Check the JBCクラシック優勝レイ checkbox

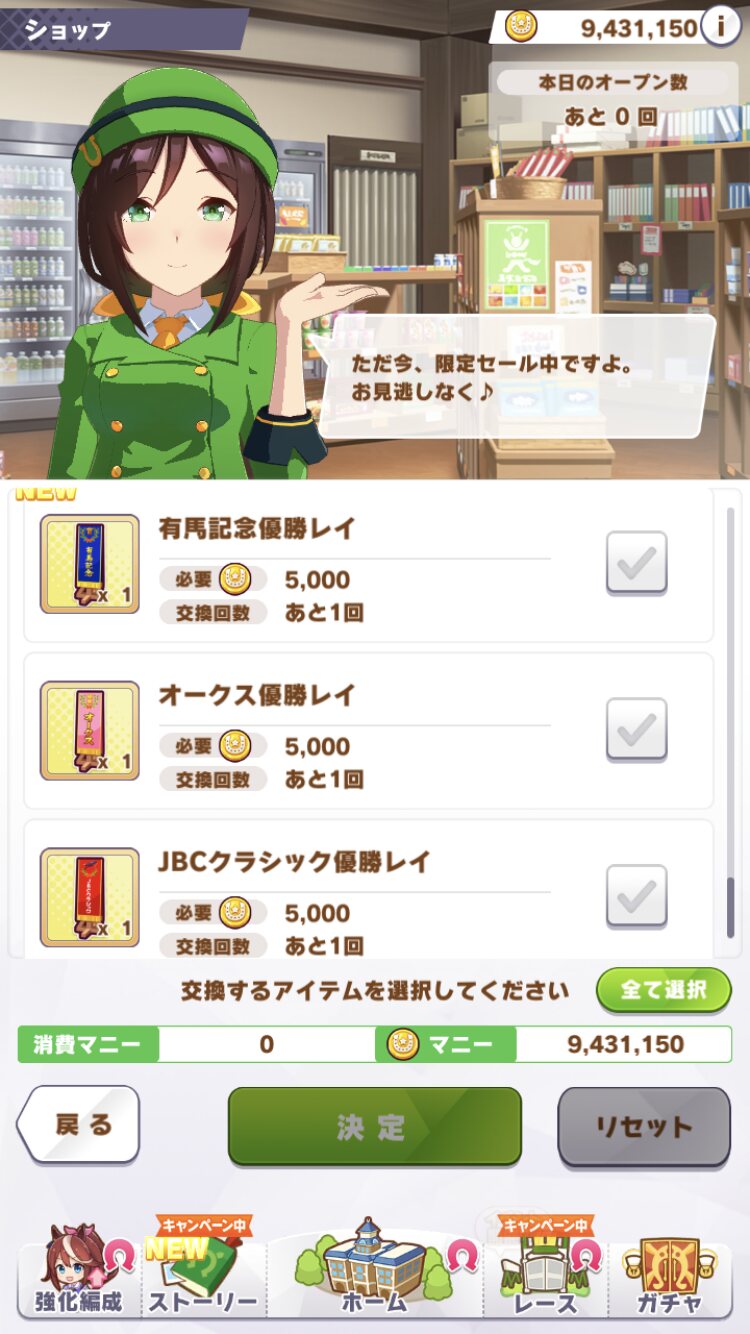point(637,897)
